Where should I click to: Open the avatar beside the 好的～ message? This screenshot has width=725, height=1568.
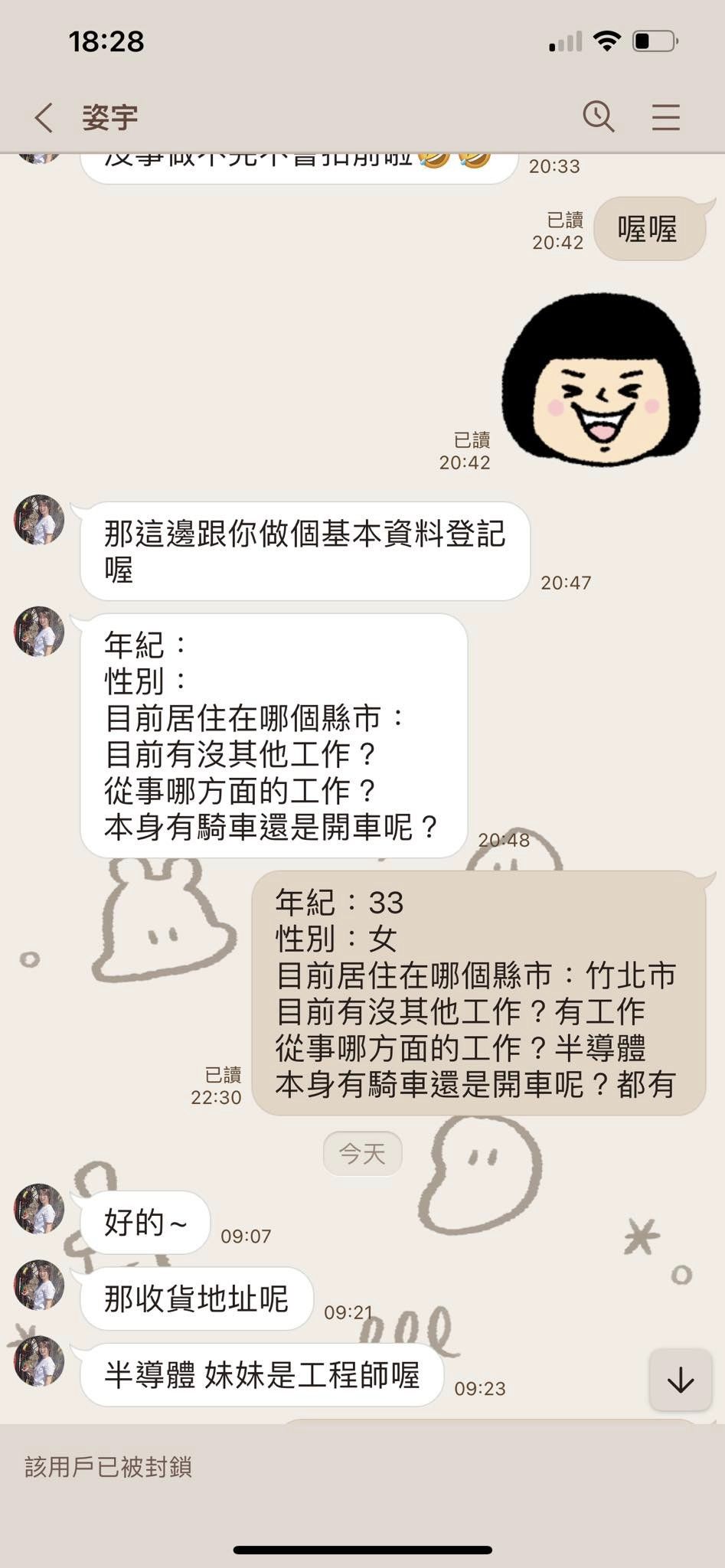39,1209
